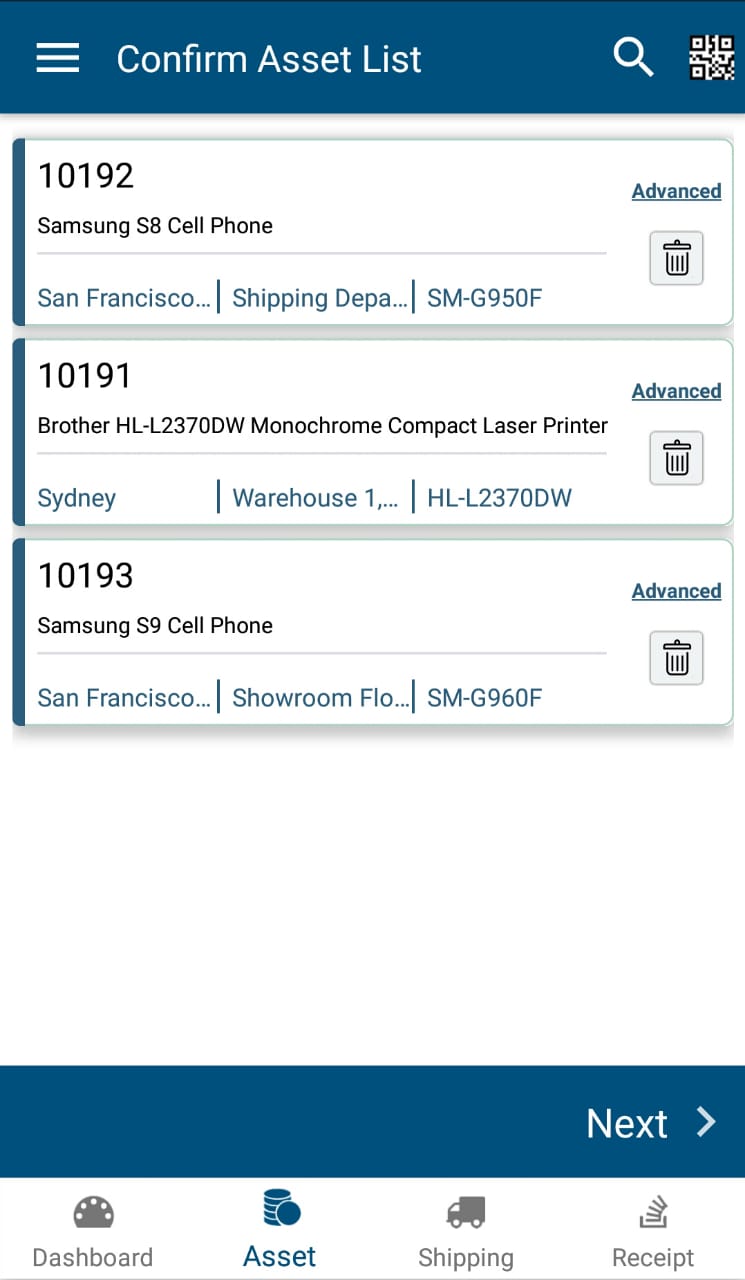
Task: Open the hamburger navigation menu
Action: click(x=57, y=57)
